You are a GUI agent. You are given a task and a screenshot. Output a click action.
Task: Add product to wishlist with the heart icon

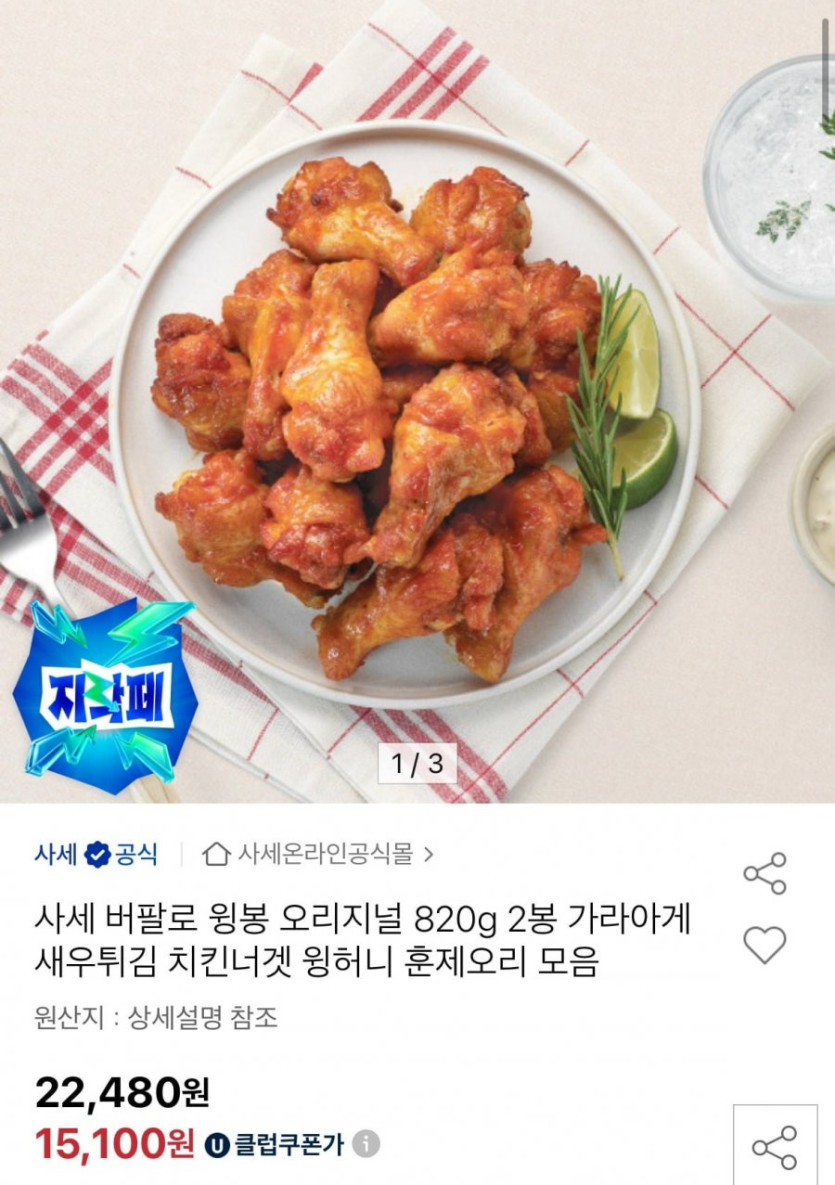pos(765,944)
